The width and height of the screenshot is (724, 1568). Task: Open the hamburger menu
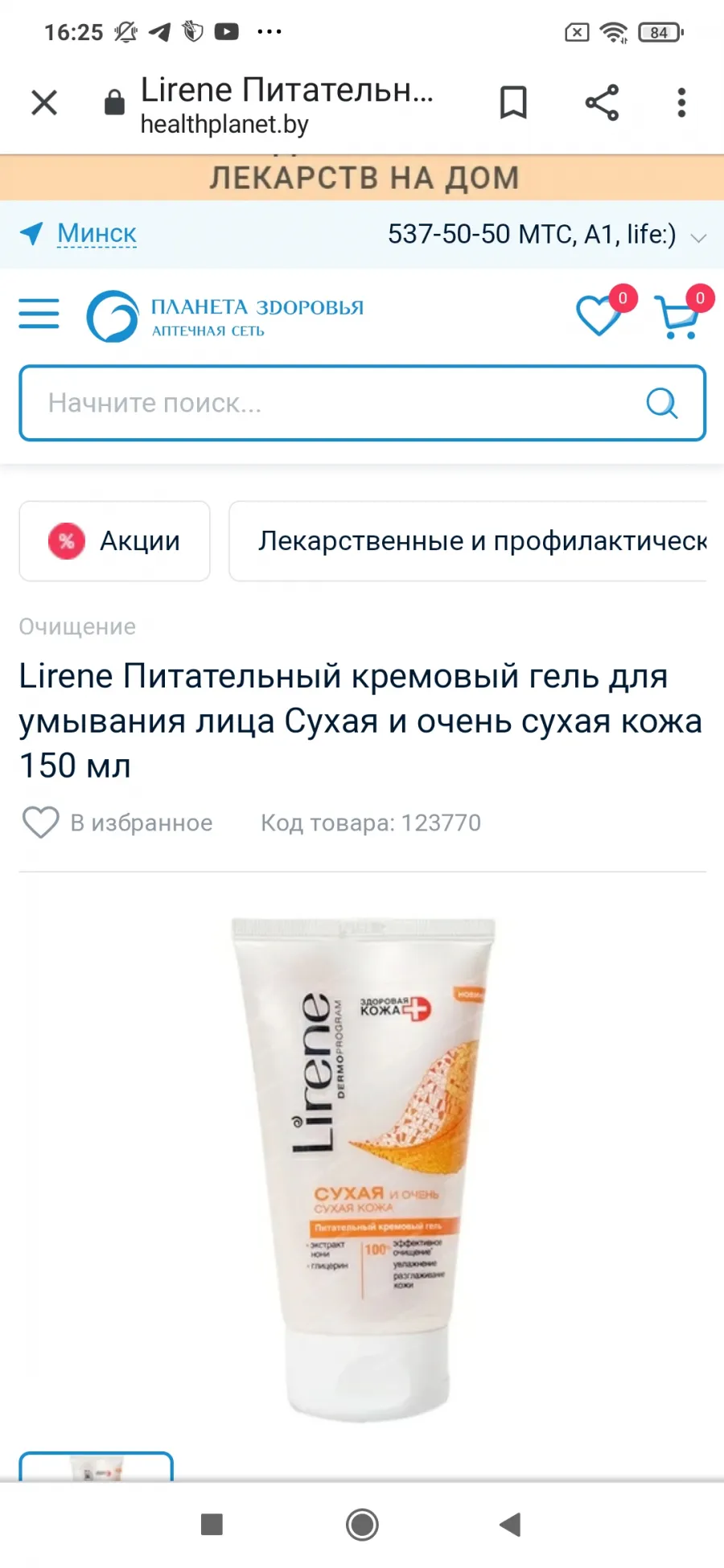pos(39,314)
